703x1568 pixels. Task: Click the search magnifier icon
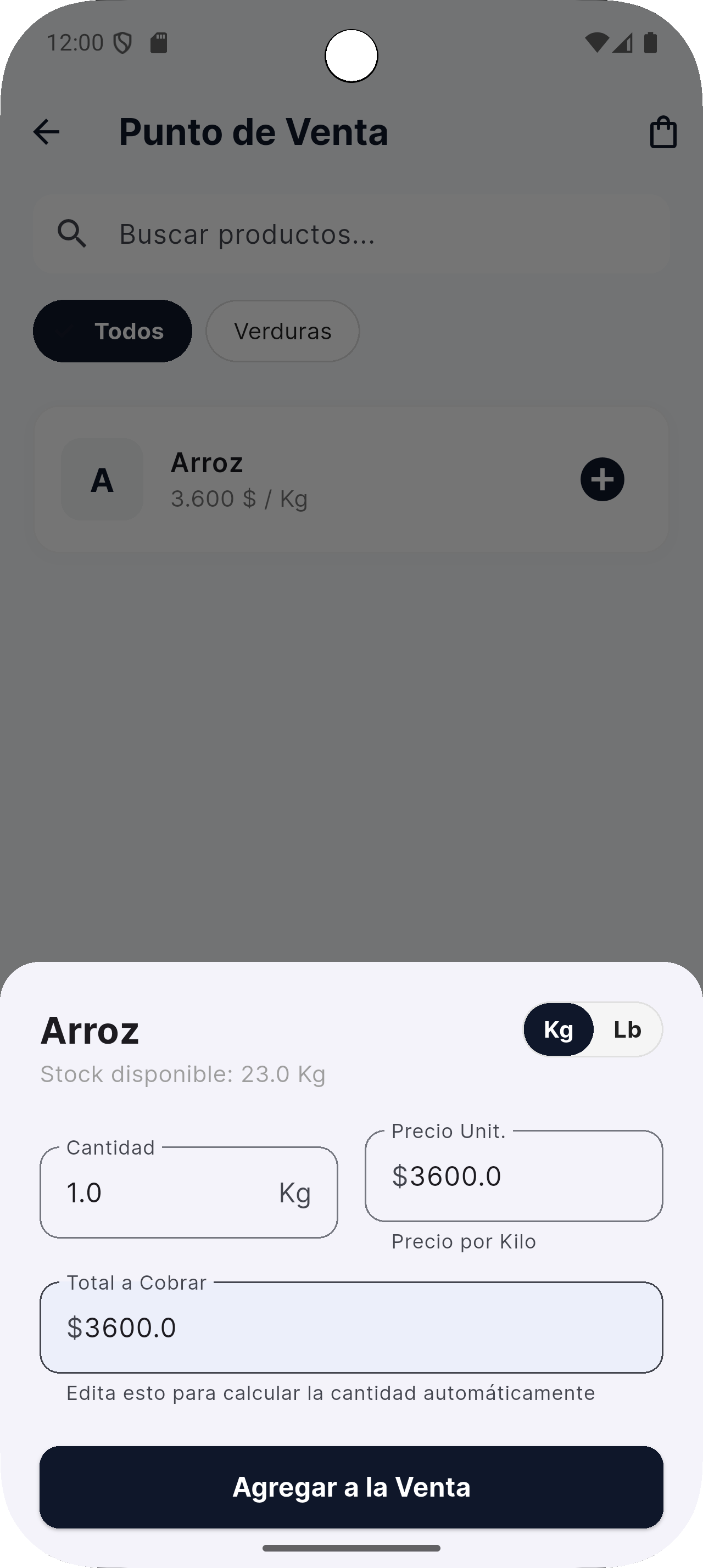72,233
